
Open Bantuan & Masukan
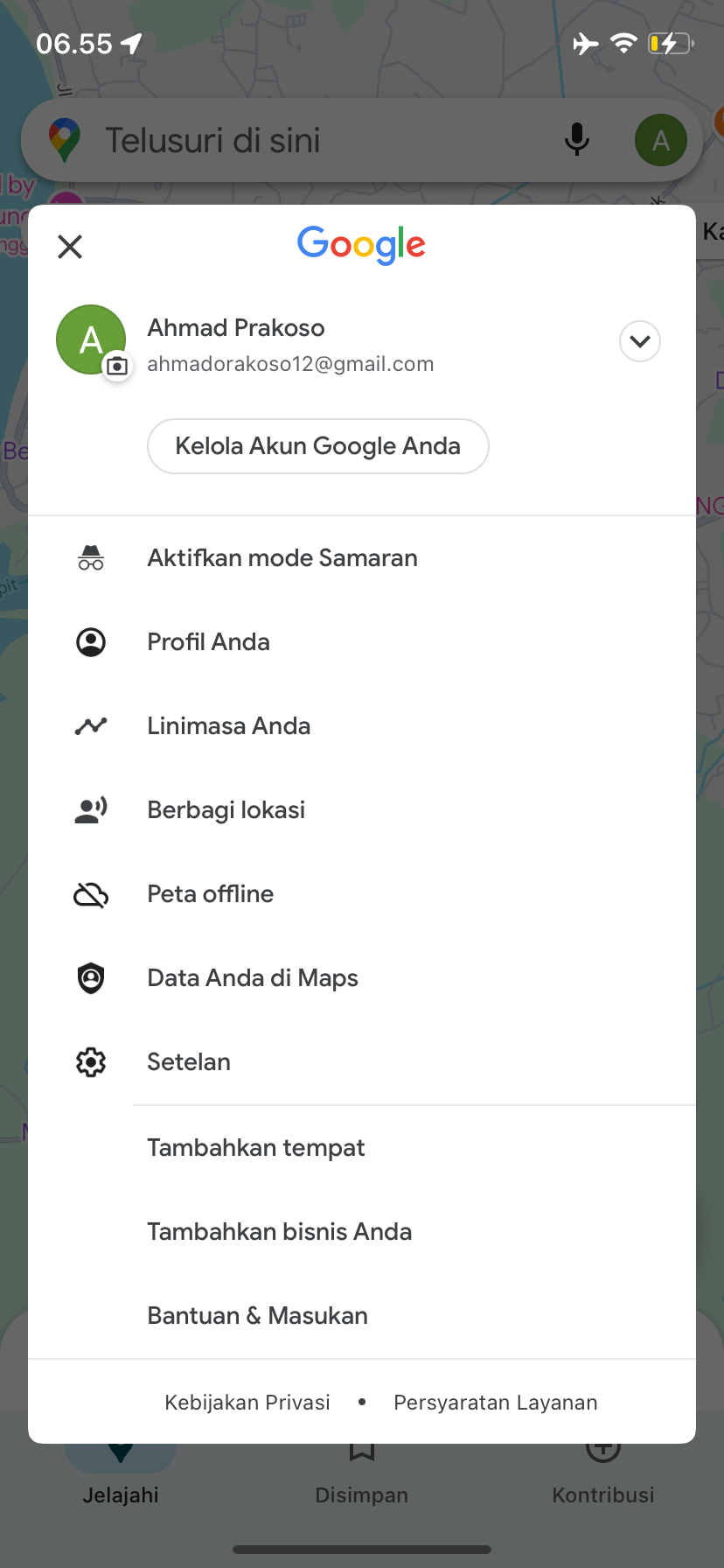coord(362,1316)
